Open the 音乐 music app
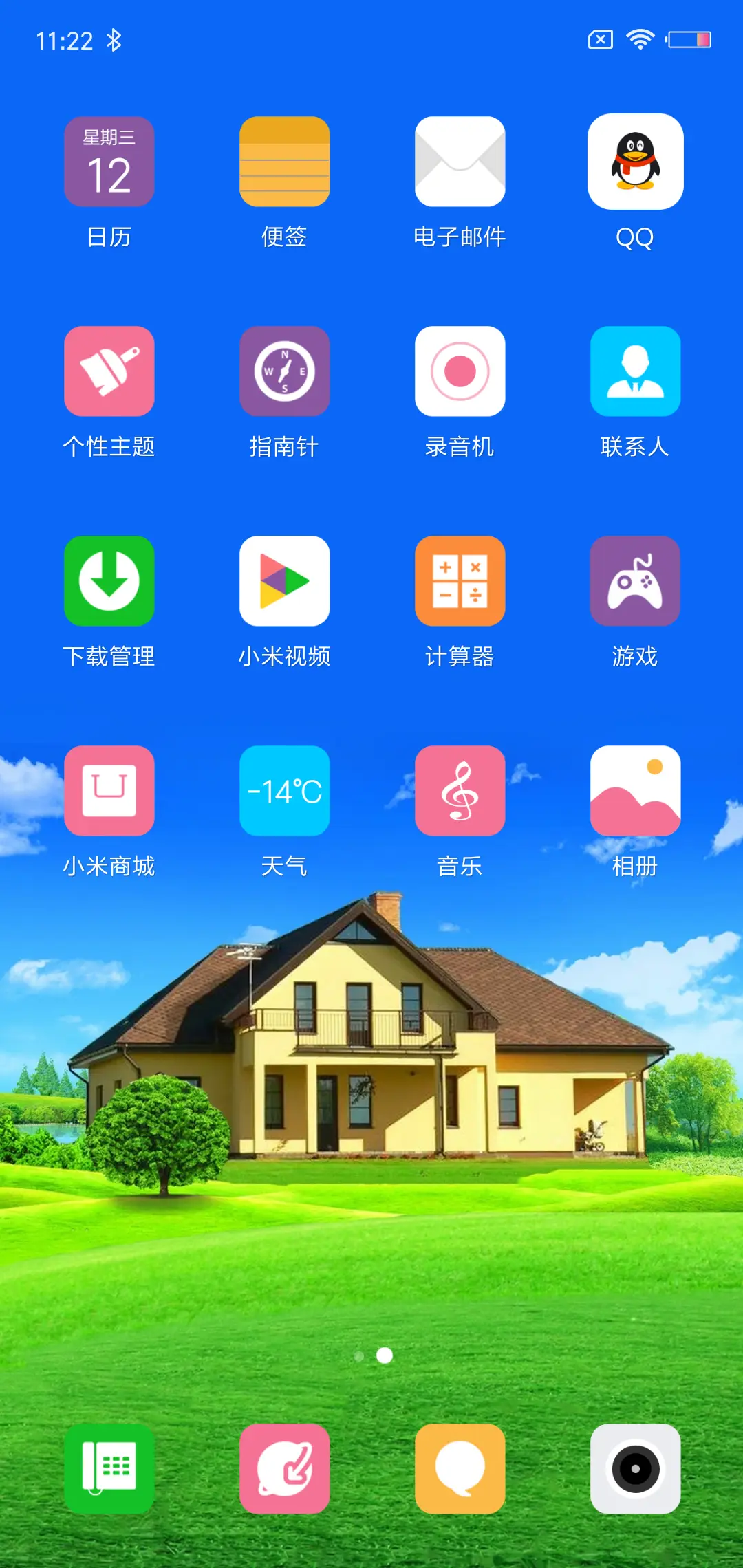The height and width of the screenshot is (1568, 743). 460,791
